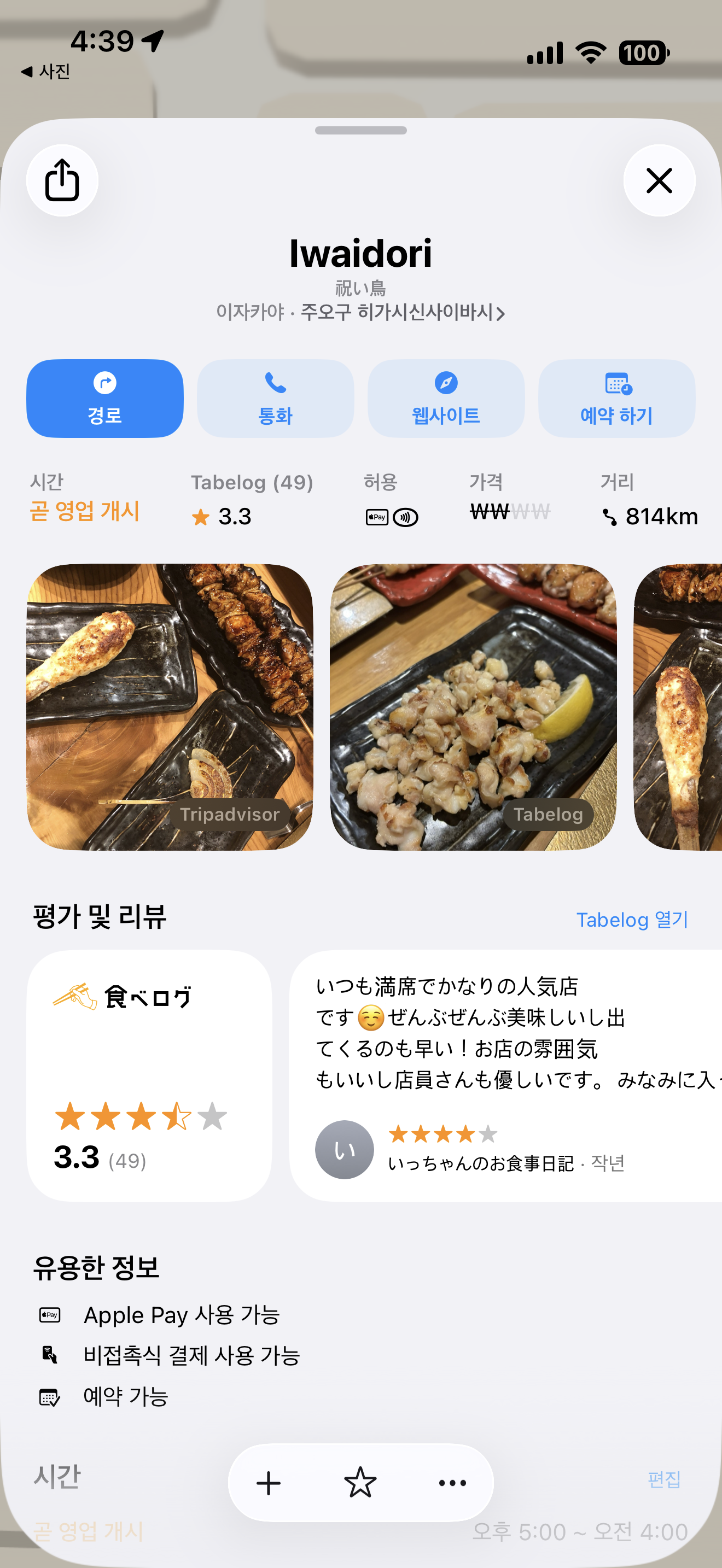Open the Tabelog chicken photo
722x1568 pixels.
[x=473, y=706]
